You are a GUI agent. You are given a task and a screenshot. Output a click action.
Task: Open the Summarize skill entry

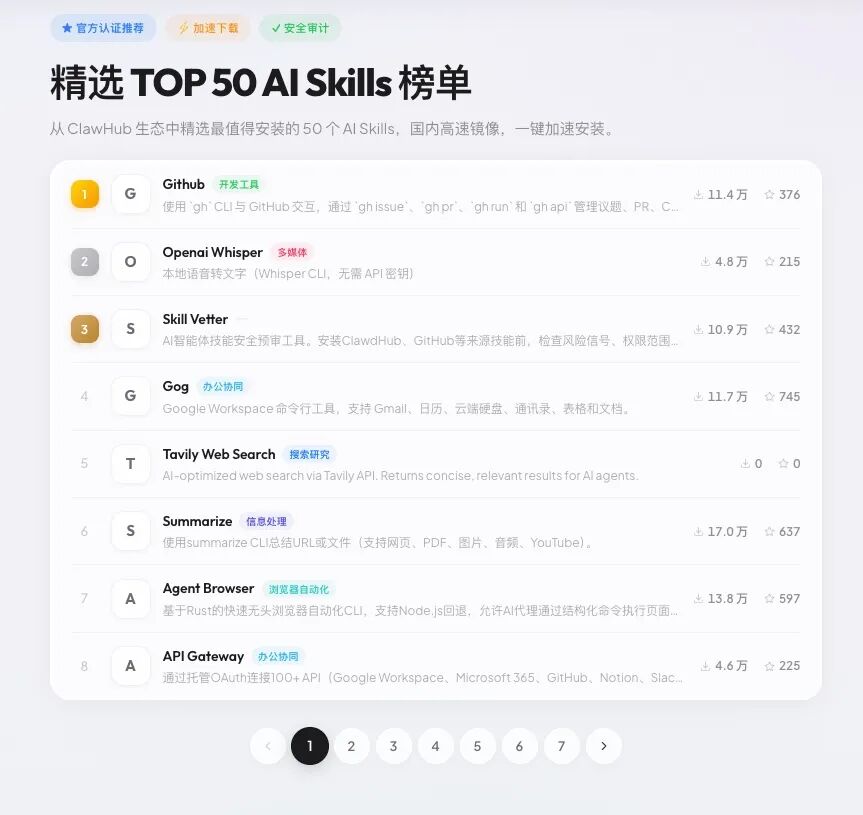click(197, 521)
